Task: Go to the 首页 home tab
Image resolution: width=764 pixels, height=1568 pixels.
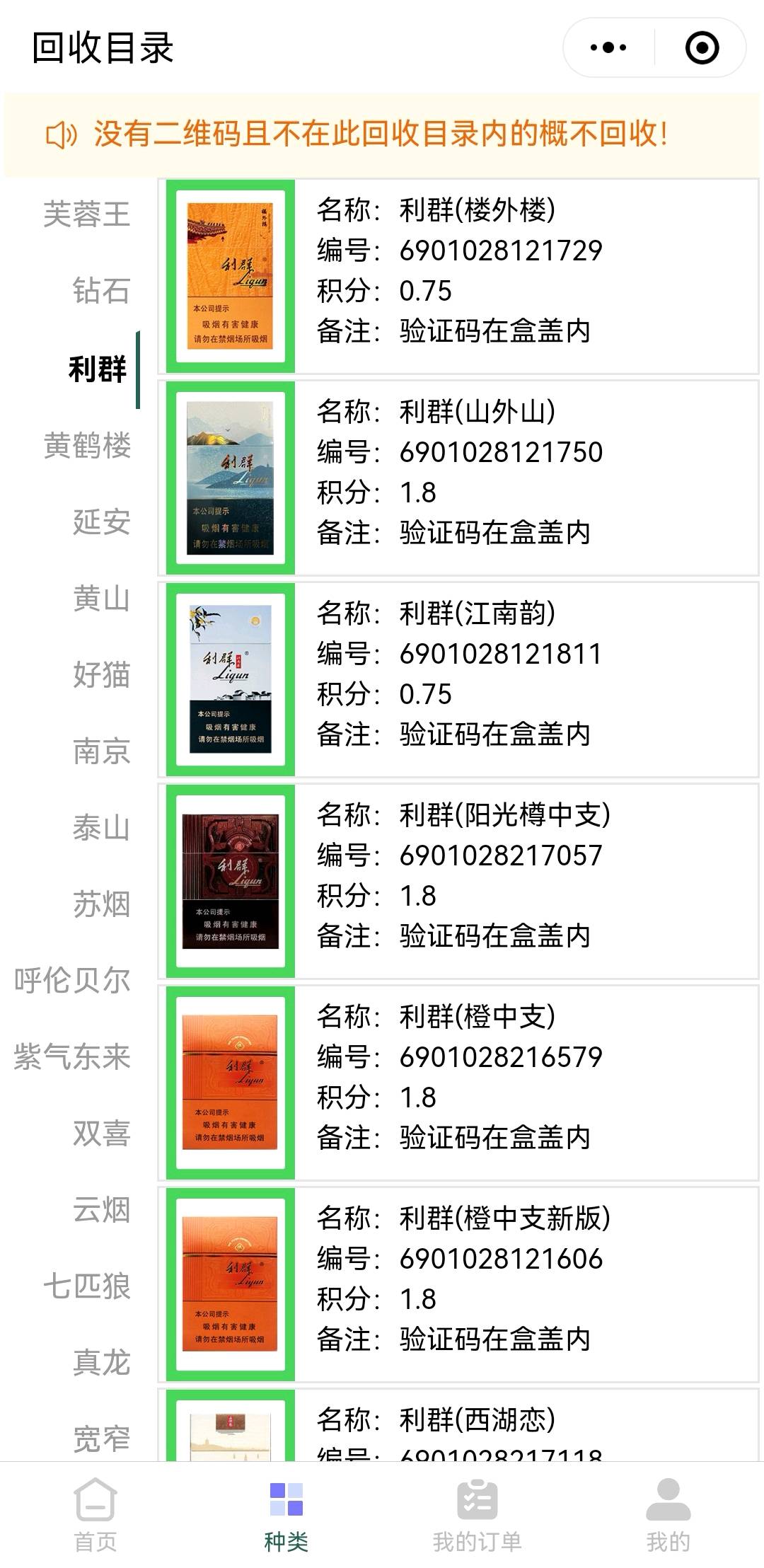Action: (x=95, y=1514)
